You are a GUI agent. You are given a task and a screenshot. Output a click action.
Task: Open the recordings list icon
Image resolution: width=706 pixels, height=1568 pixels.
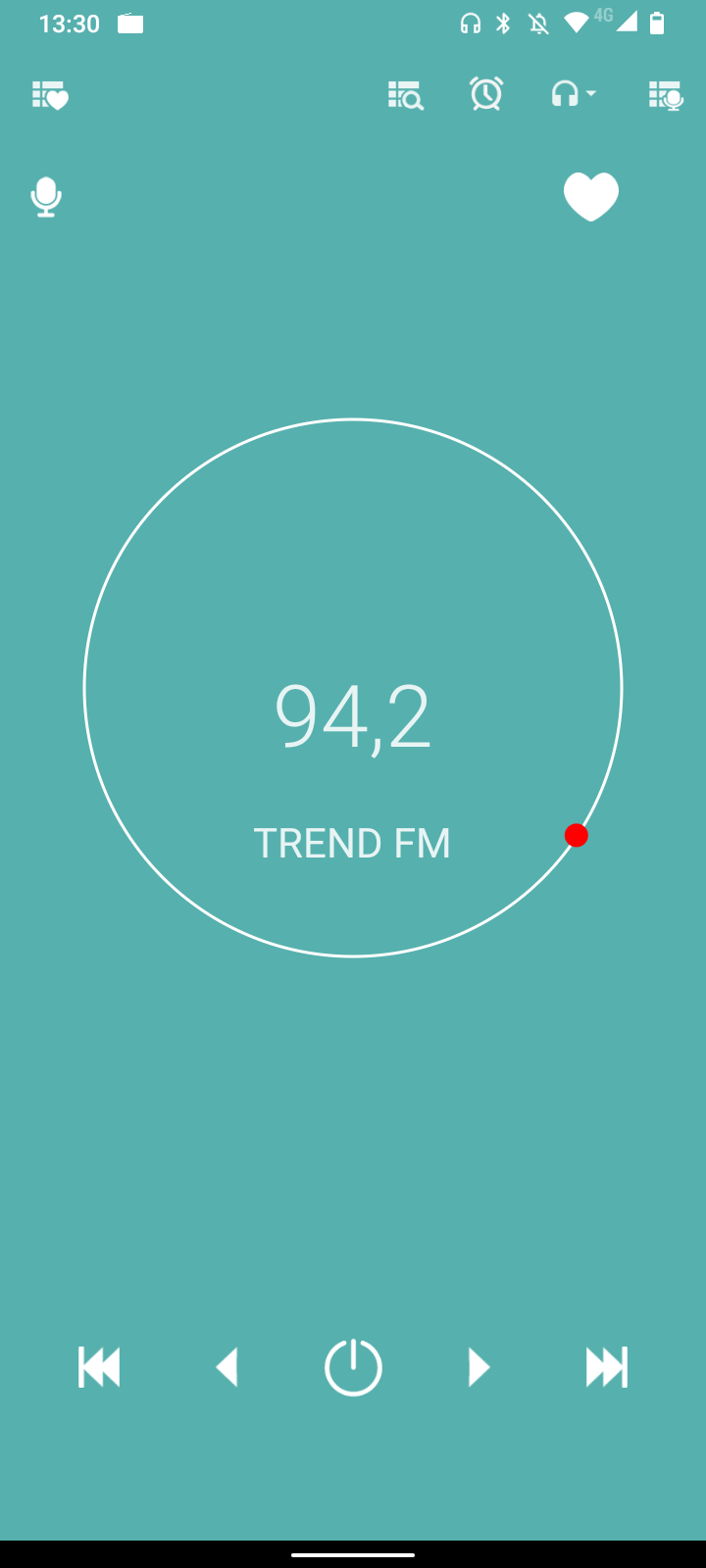point(666,95)
